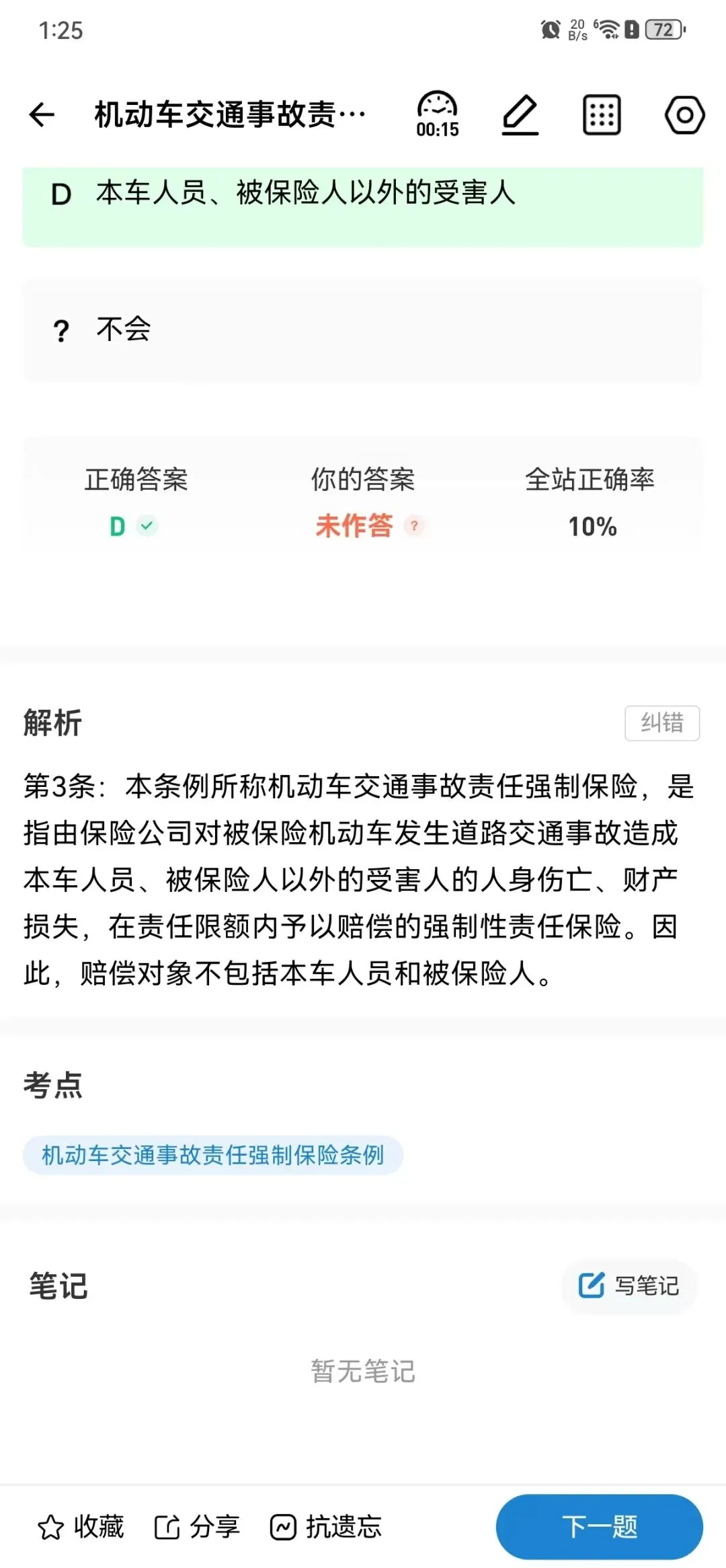Report an error with 纠错

coord(662,723)
